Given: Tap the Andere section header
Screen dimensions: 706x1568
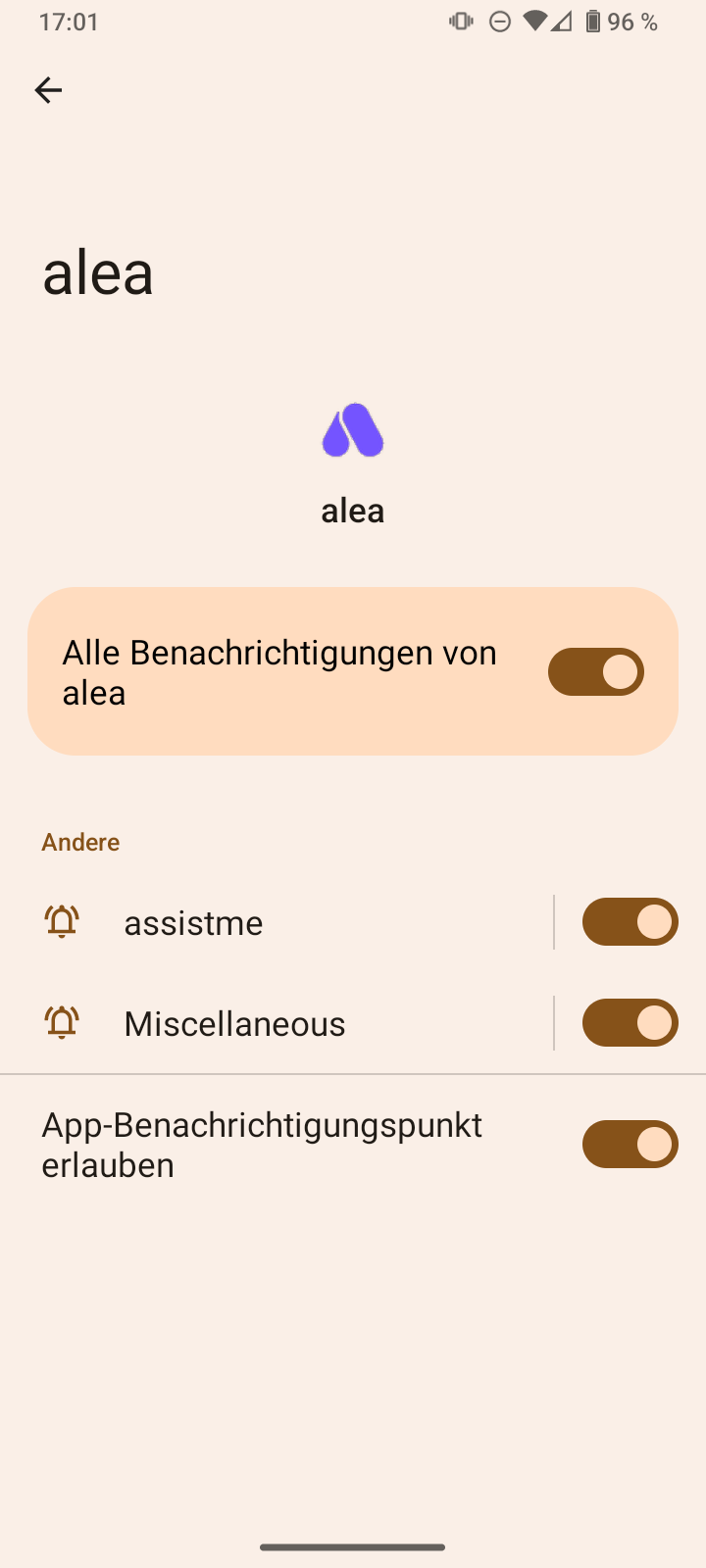Looking at the screenshot, I should click(x=80, y=841).
